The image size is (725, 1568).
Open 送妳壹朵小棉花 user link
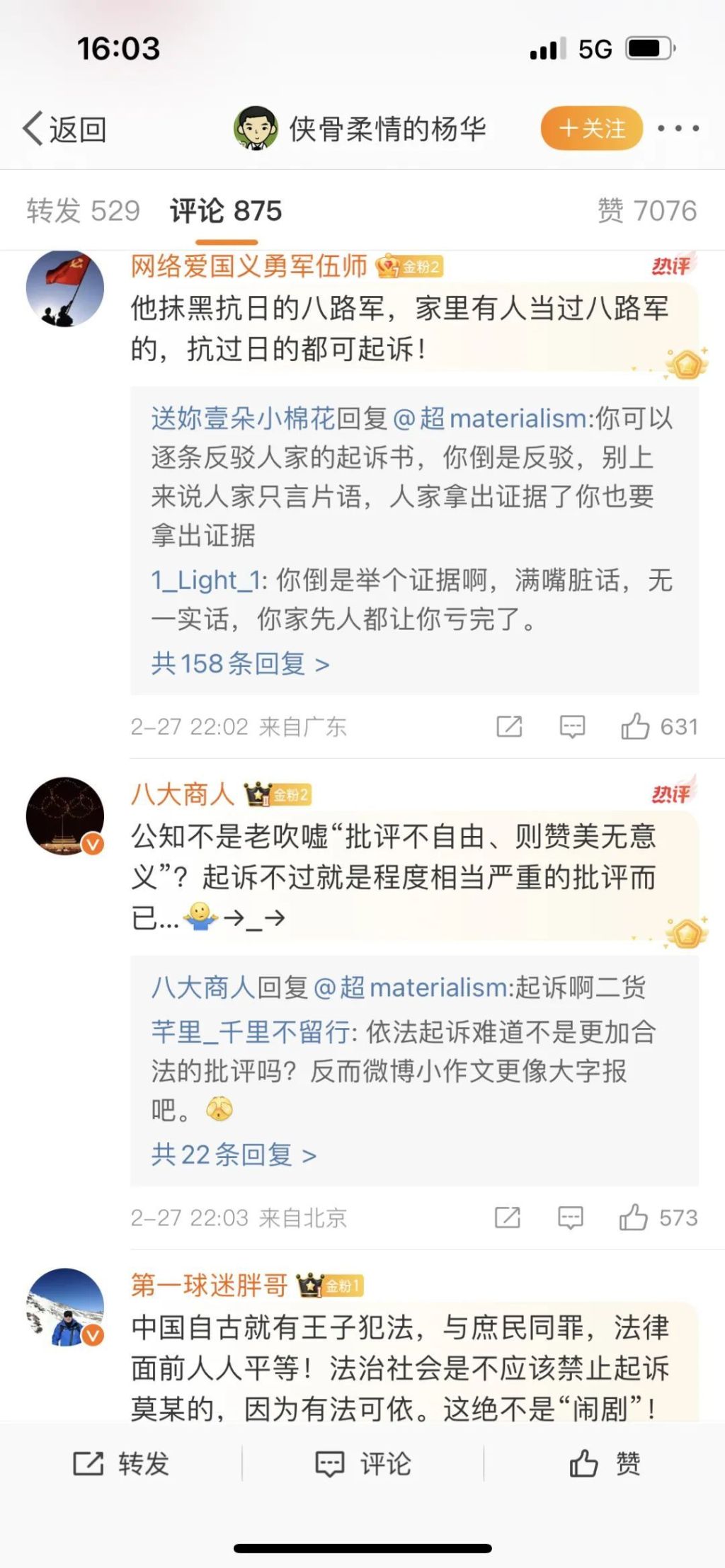(242, 419)
